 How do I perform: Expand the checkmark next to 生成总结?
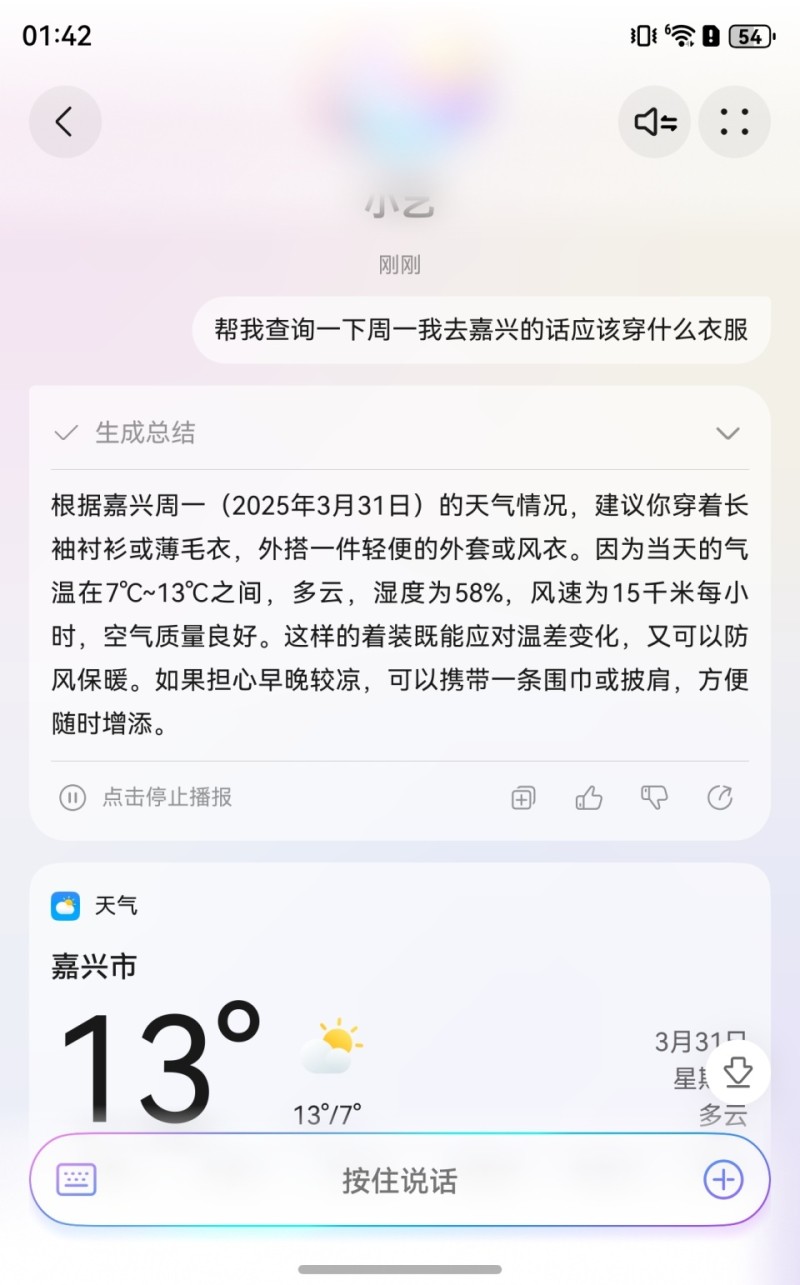click(65, 433)
